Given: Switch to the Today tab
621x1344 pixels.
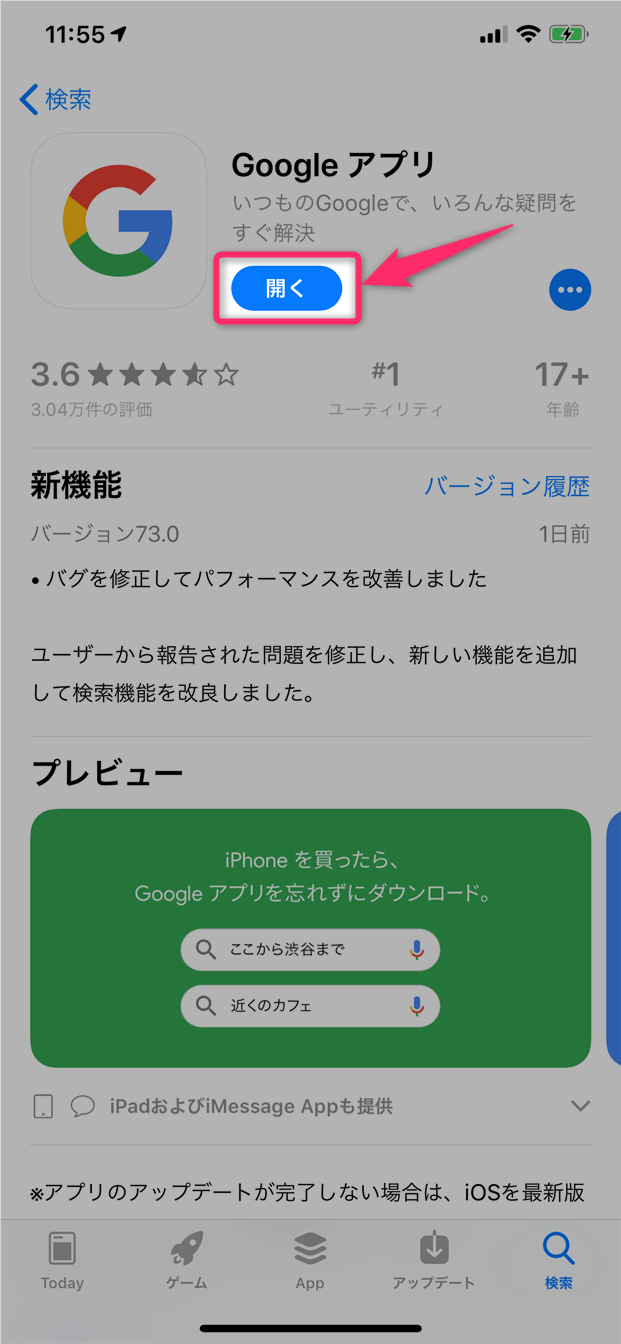Looking at the screenshot, I should (x=62, y=1260).
